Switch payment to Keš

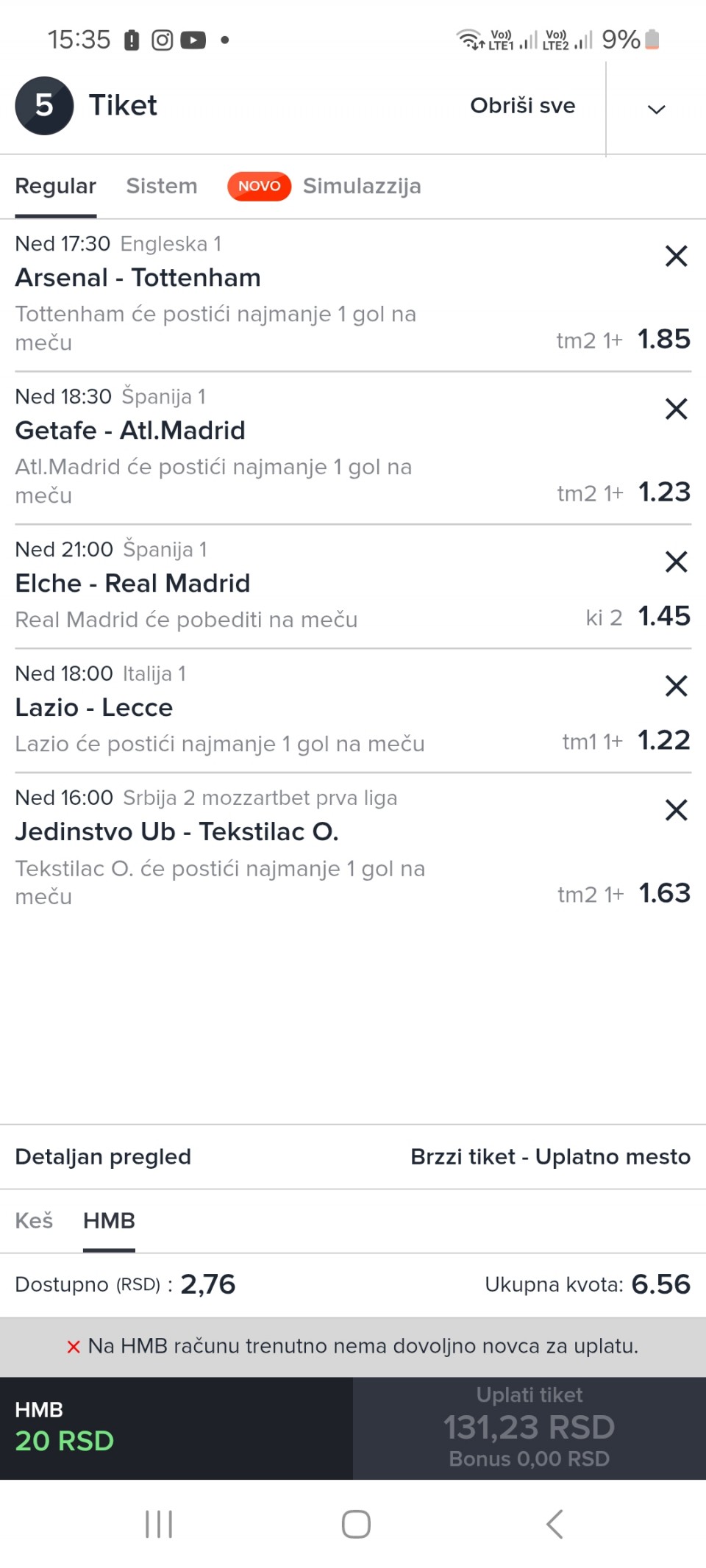pos(34,1220)
